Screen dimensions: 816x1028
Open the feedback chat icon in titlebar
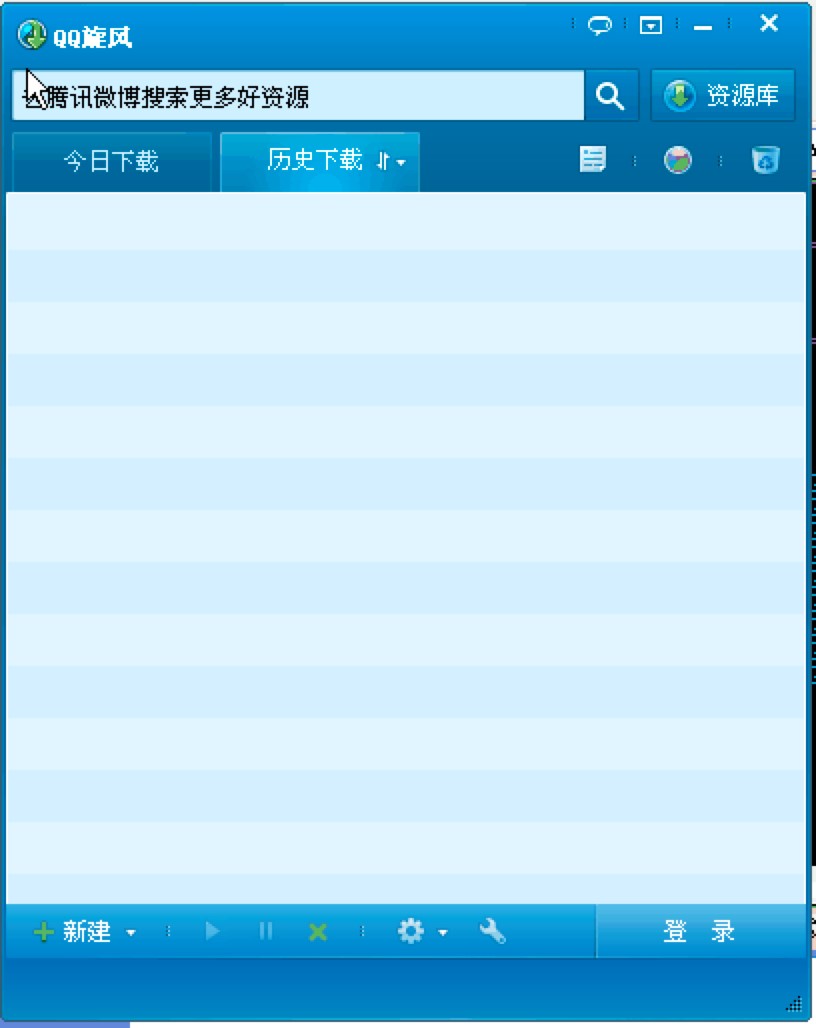tap(599, 24)
